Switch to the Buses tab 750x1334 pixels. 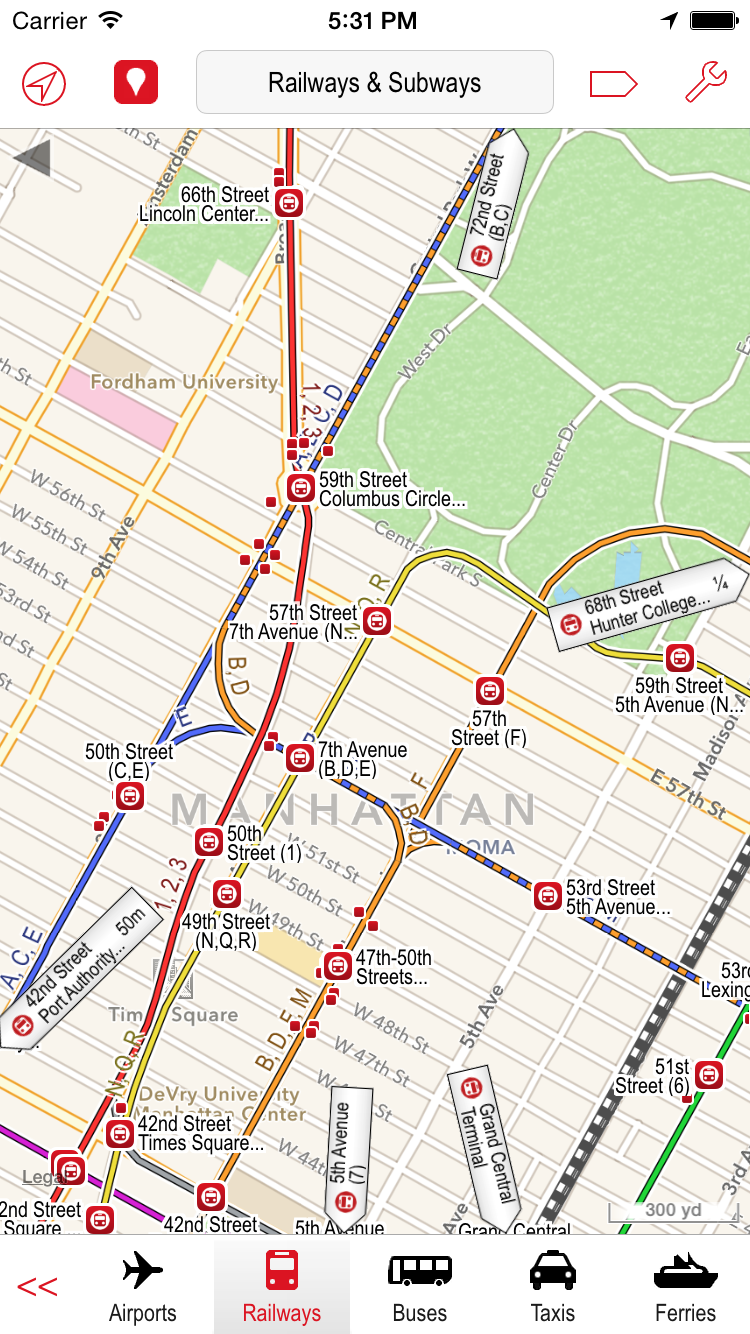pos(420,1286)
